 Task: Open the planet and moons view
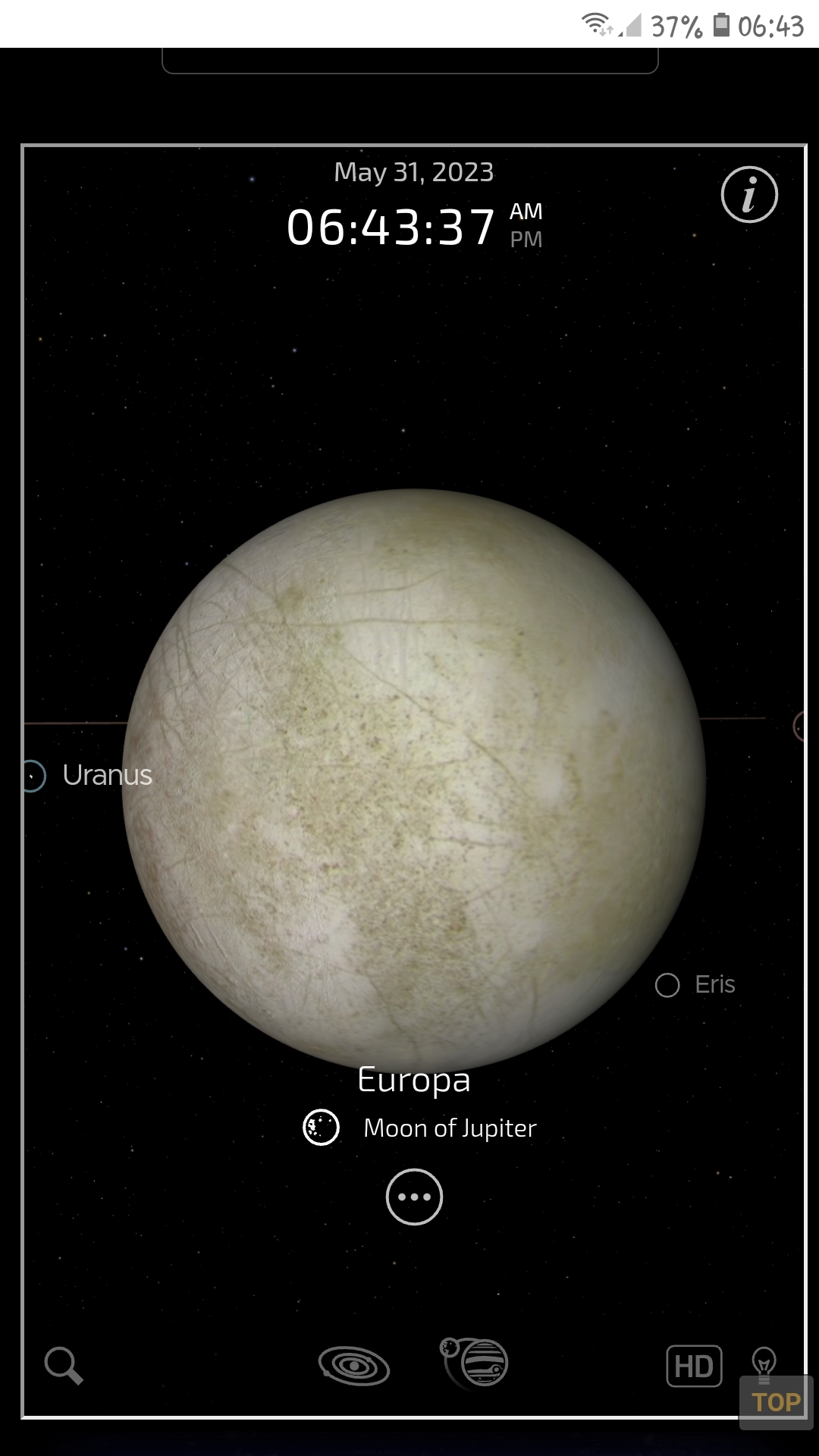pyautogui.click(x=474, y=1362)
